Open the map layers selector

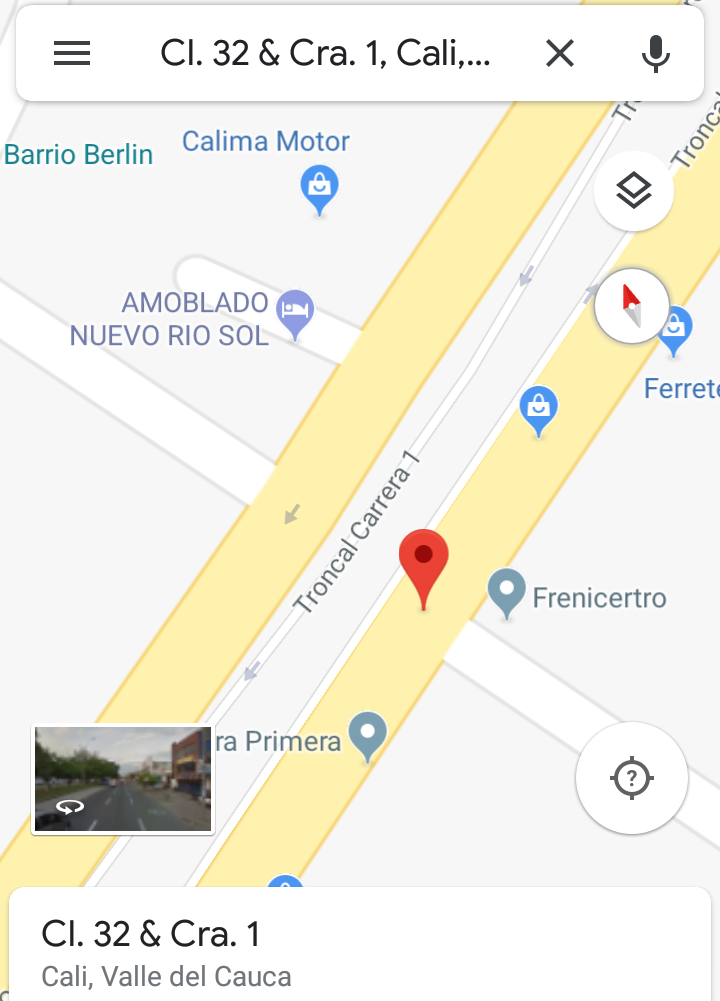coord(633,191)
